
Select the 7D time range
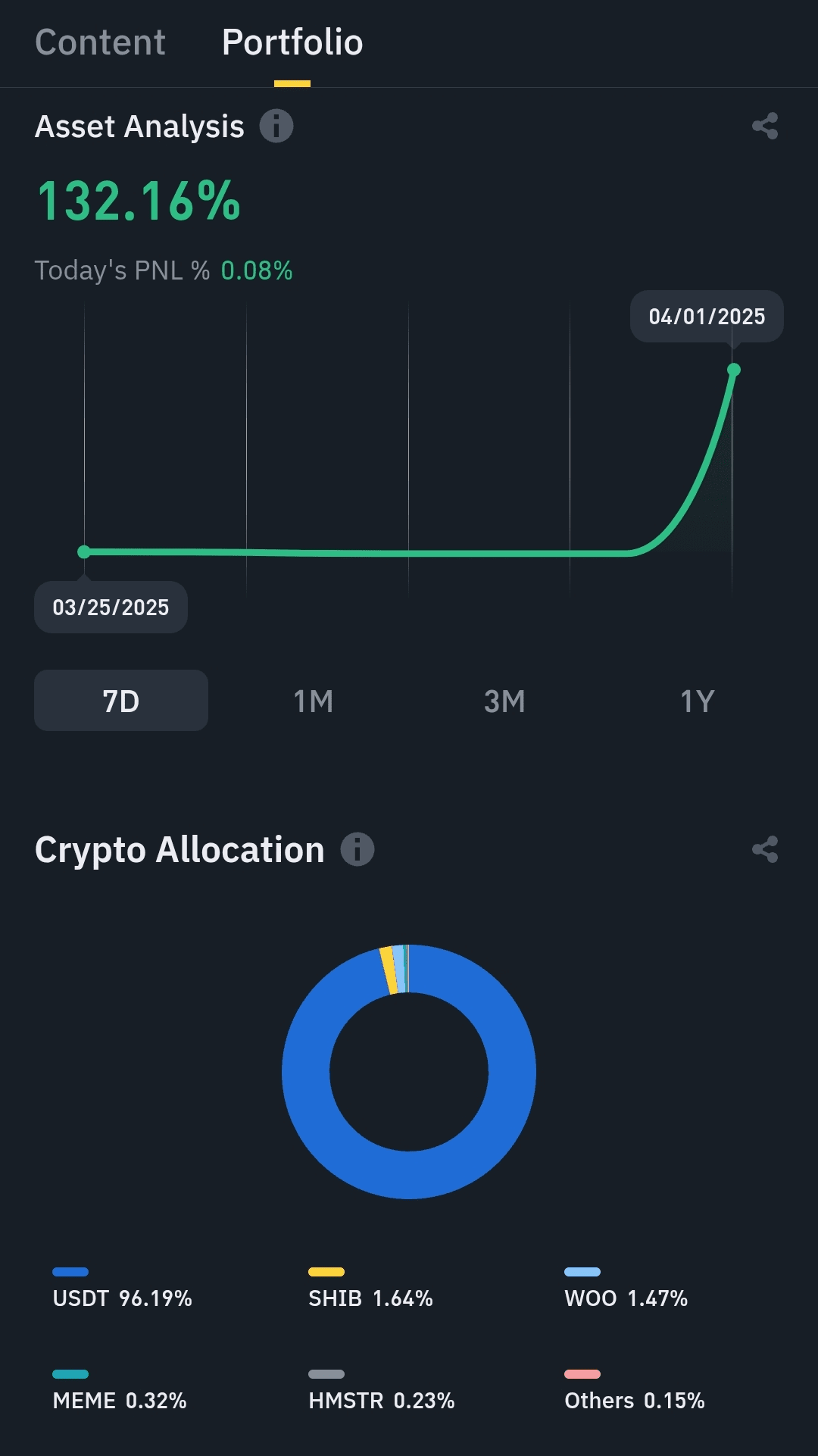[x=121, y=701]
